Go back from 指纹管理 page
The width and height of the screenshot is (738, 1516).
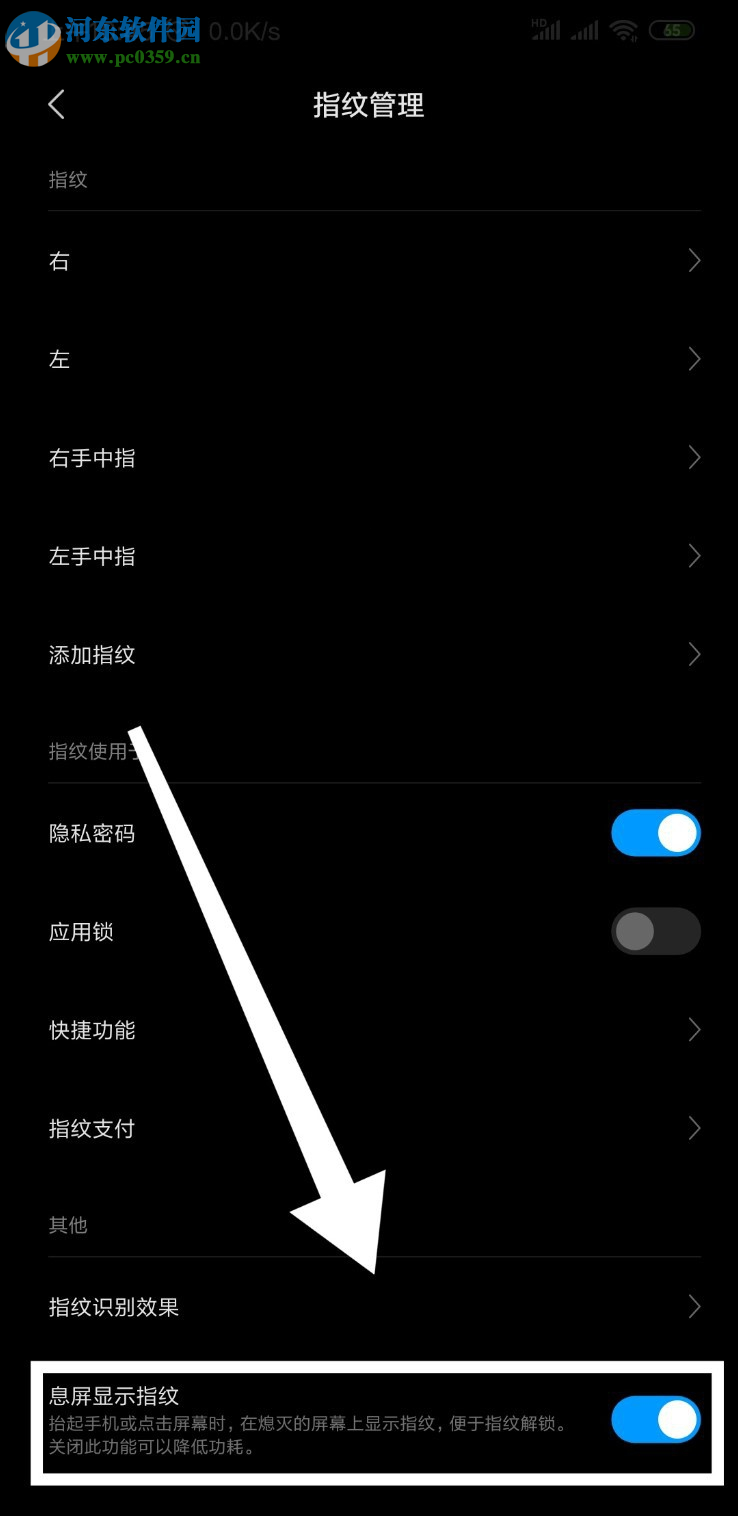click(57, 104)
